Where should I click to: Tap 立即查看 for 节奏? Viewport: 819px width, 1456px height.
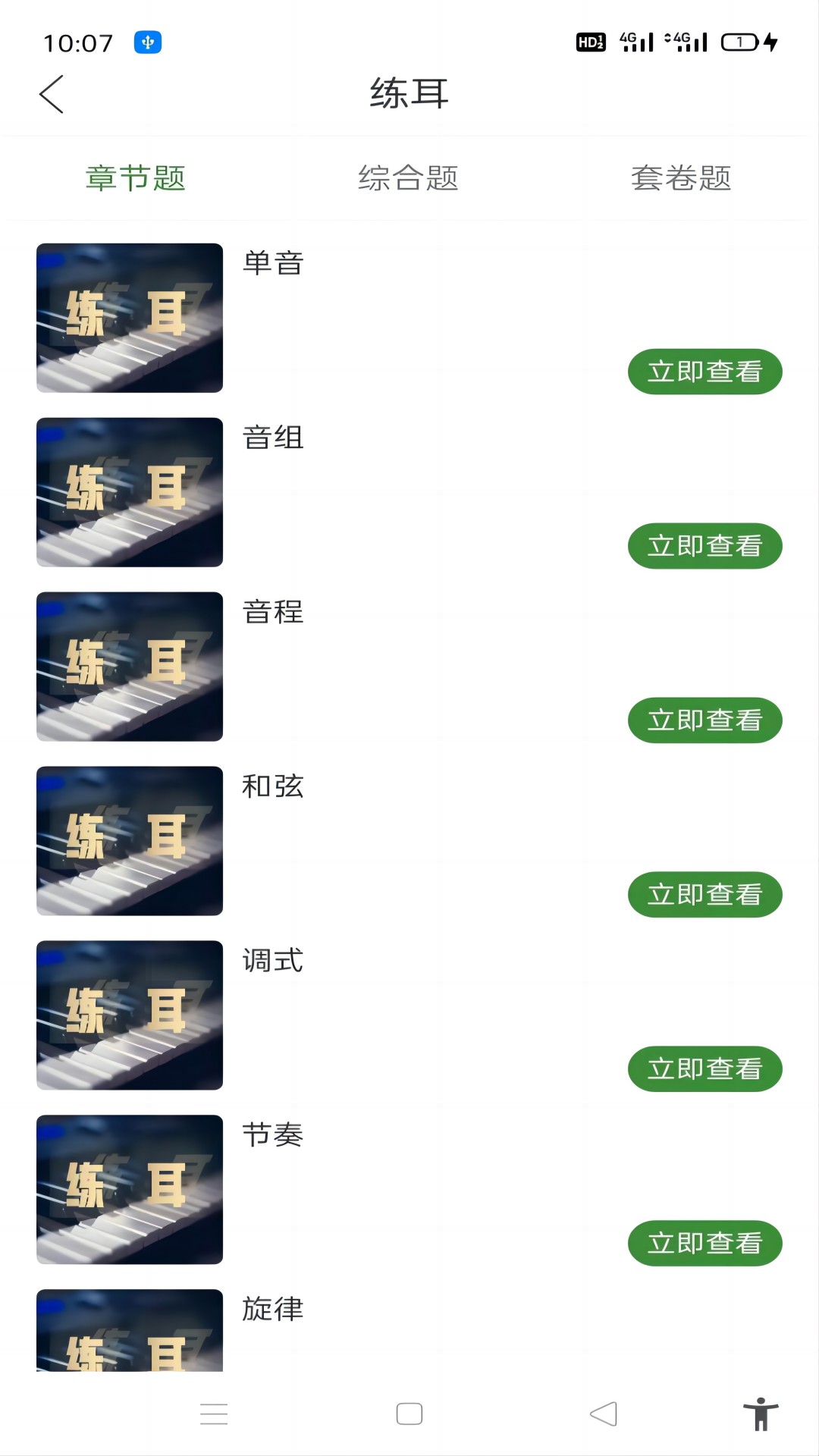pos(704,1244)
